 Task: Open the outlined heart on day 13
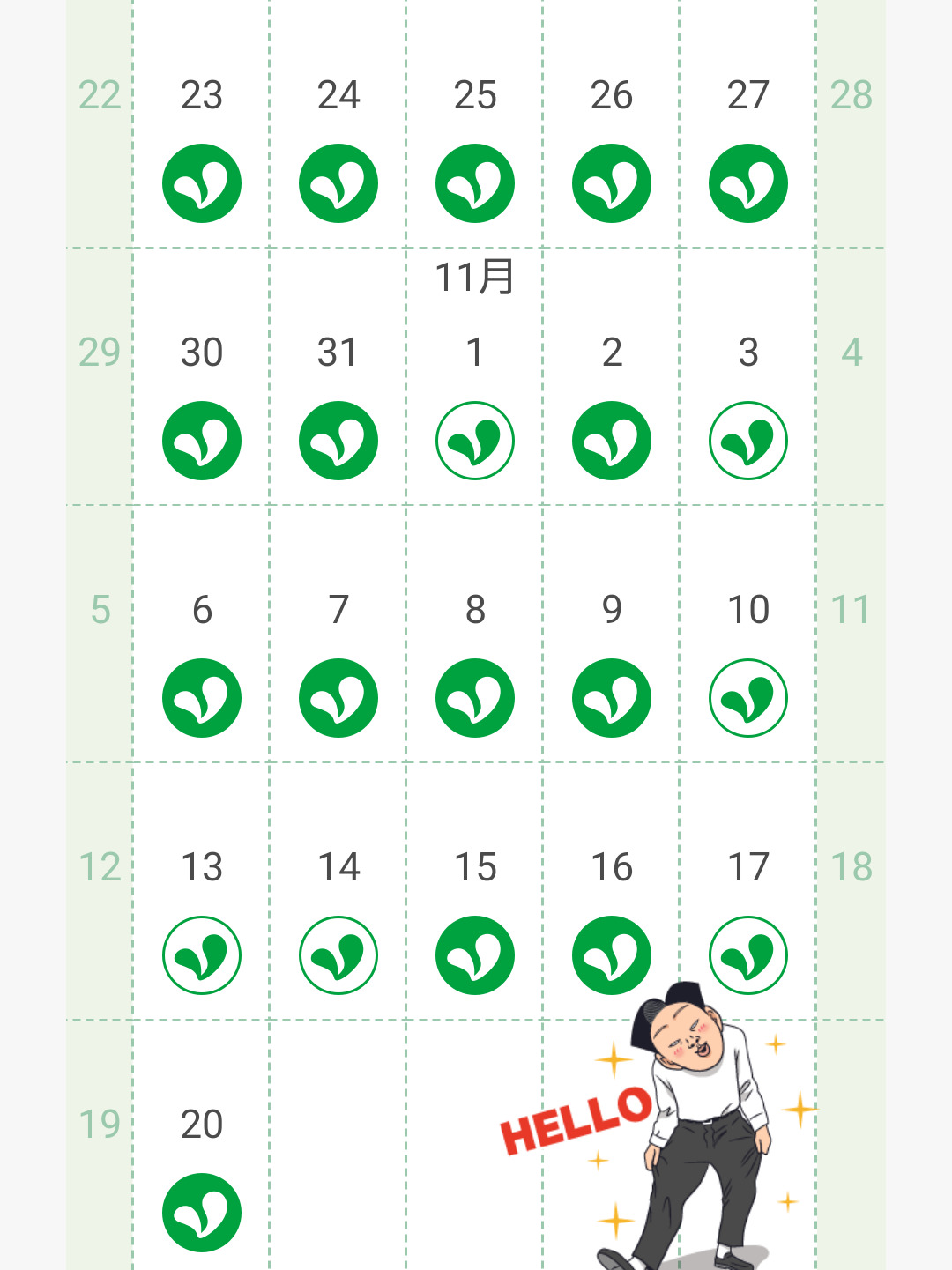click(202, 955)
